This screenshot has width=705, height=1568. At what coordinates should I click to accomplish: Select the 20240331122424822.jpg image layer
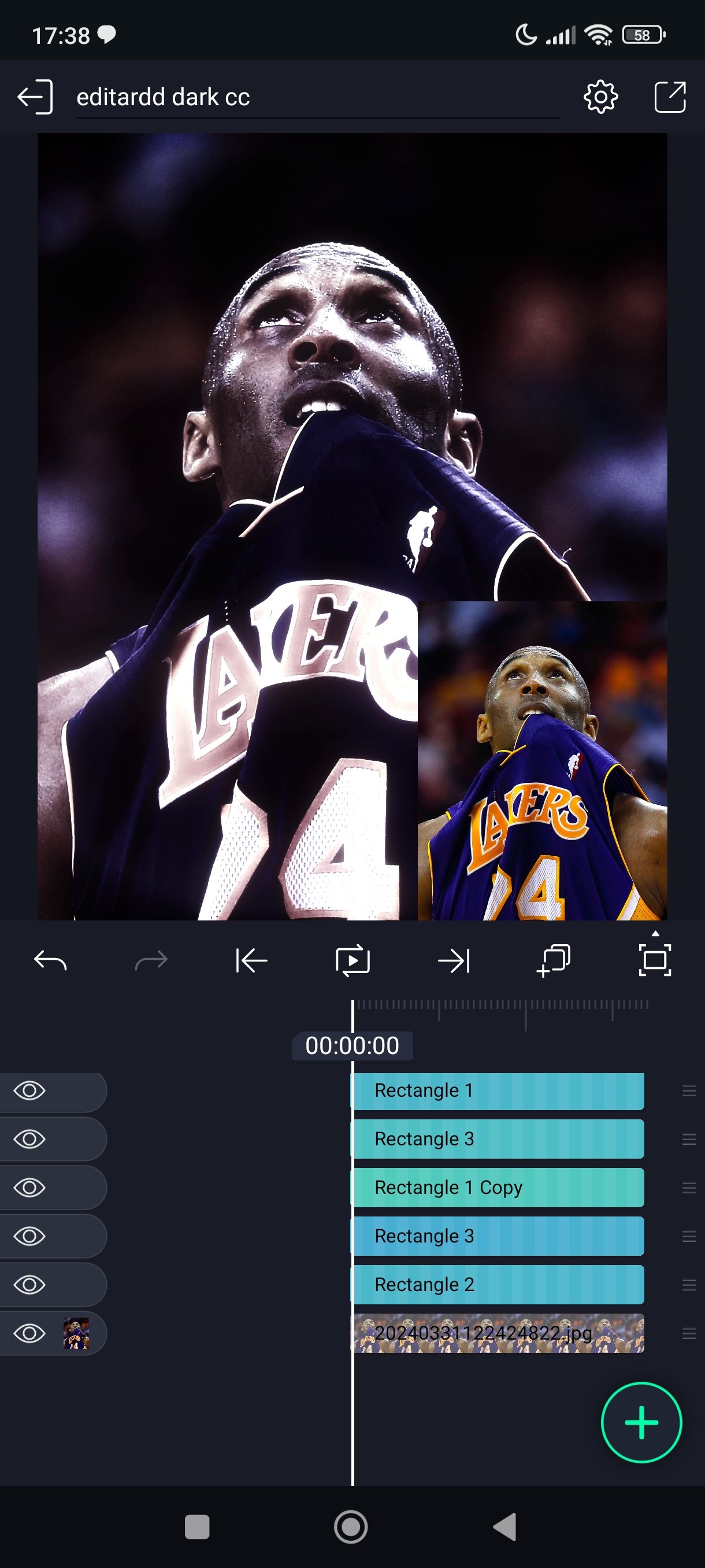click(x=498, y=1333)
